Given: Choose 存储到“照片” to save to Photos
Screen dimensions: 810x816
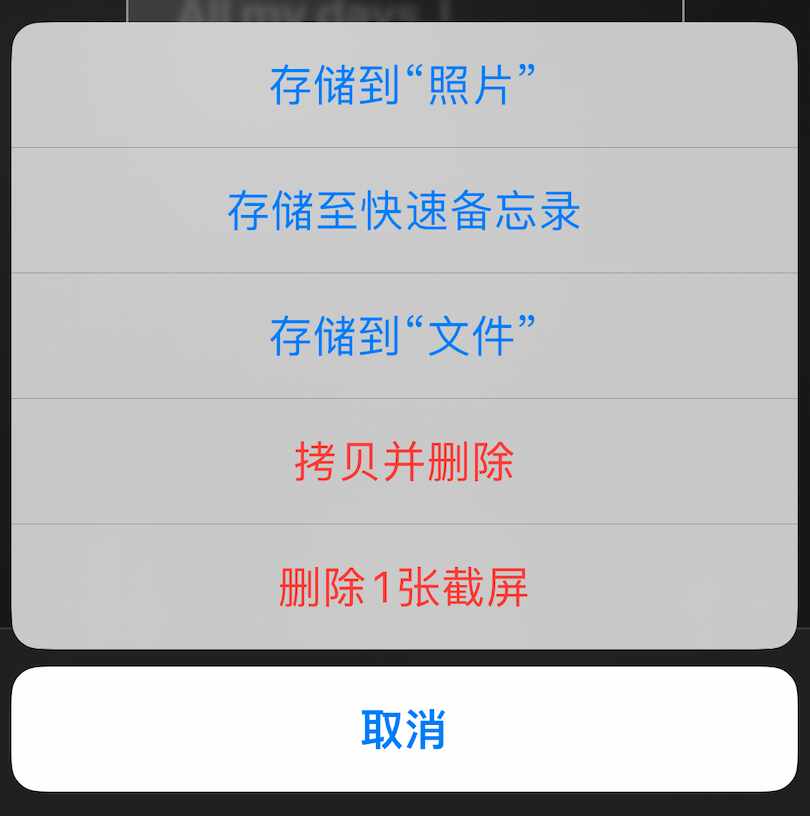Looking at the screenshot, I should tap(404, 86).
